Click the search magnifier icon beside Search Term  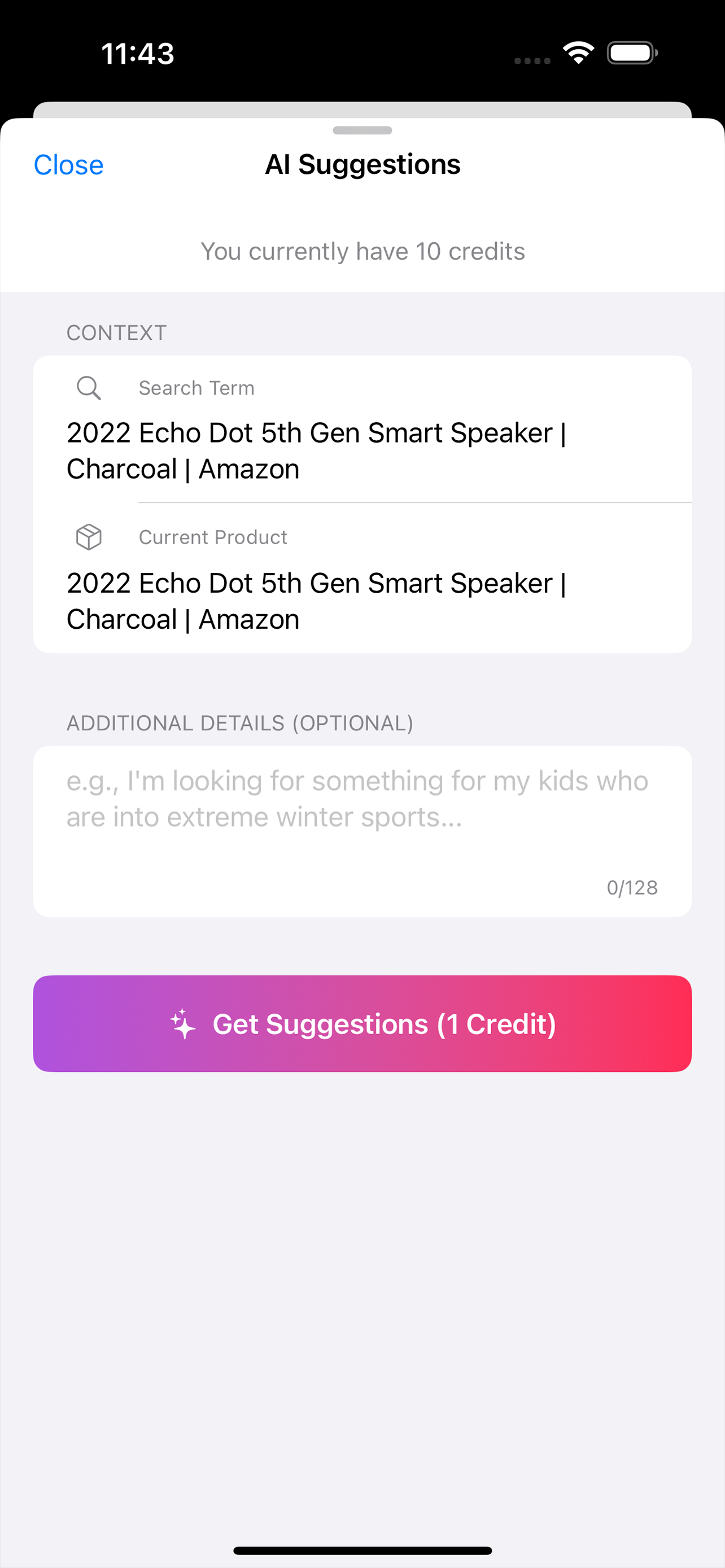88,388
